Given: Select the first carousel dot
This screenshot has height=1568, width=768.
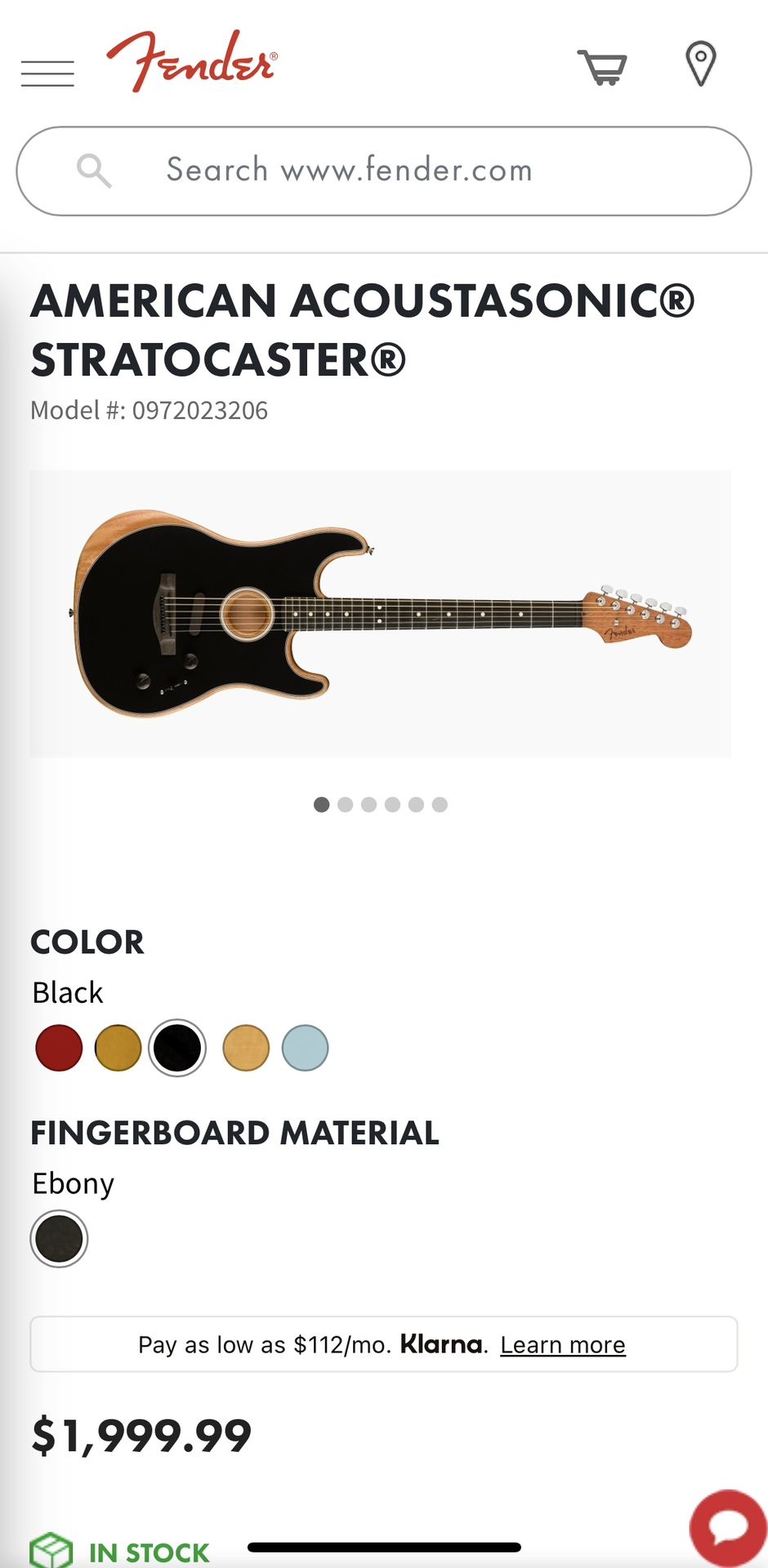Looking at the screenshot, I should pos(322,804).
